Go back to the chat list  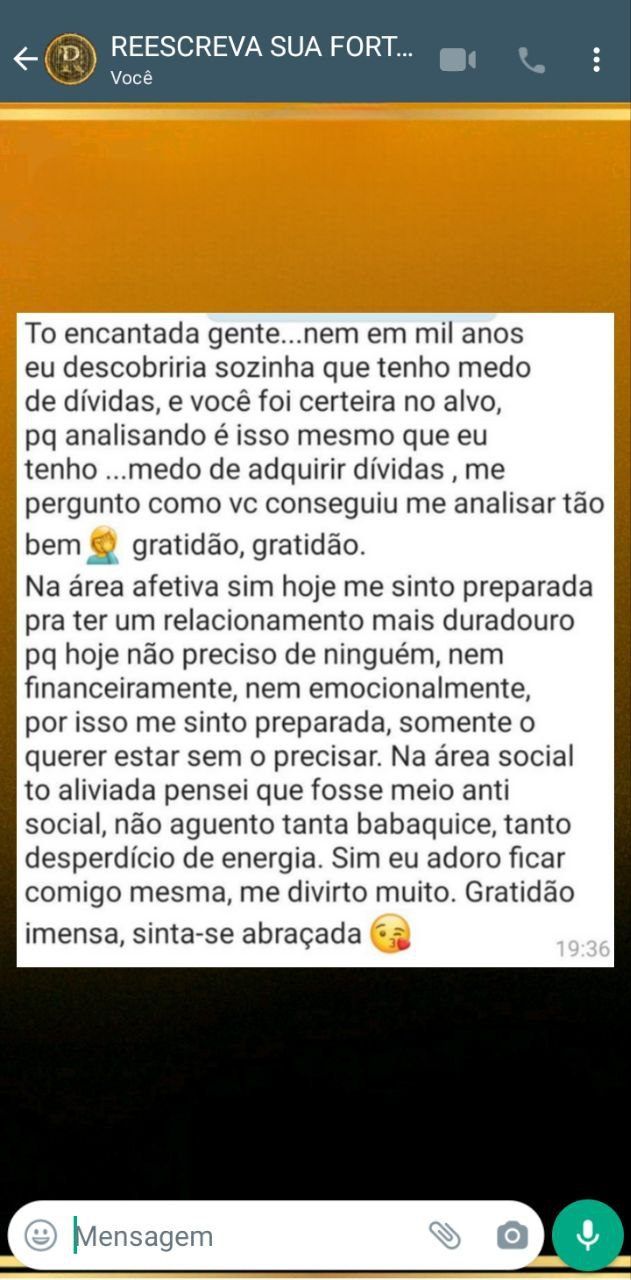[x=24, y=60]
